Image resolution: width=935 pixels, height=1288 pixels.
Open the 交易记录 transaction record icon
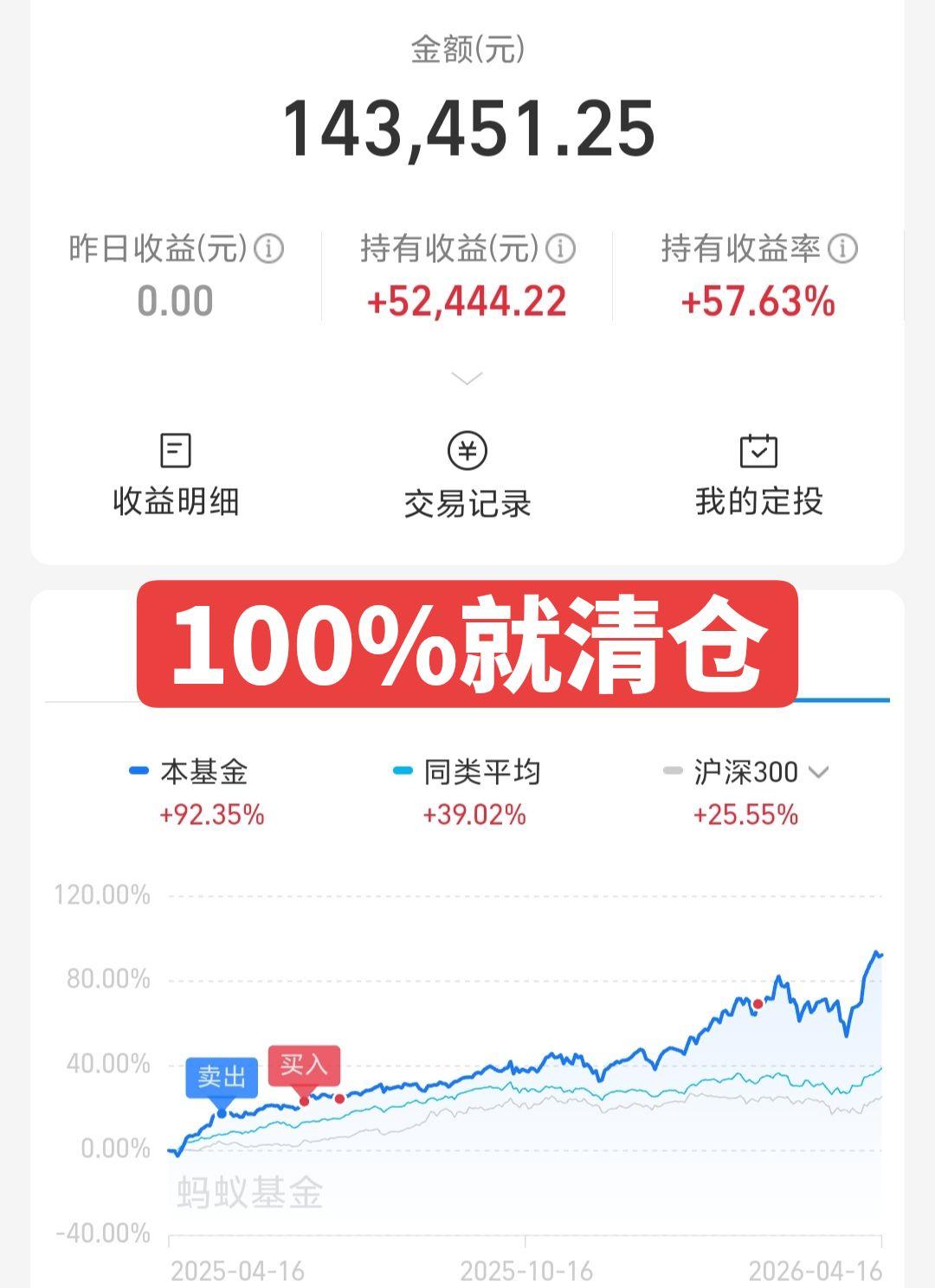[x=467, y=469]
